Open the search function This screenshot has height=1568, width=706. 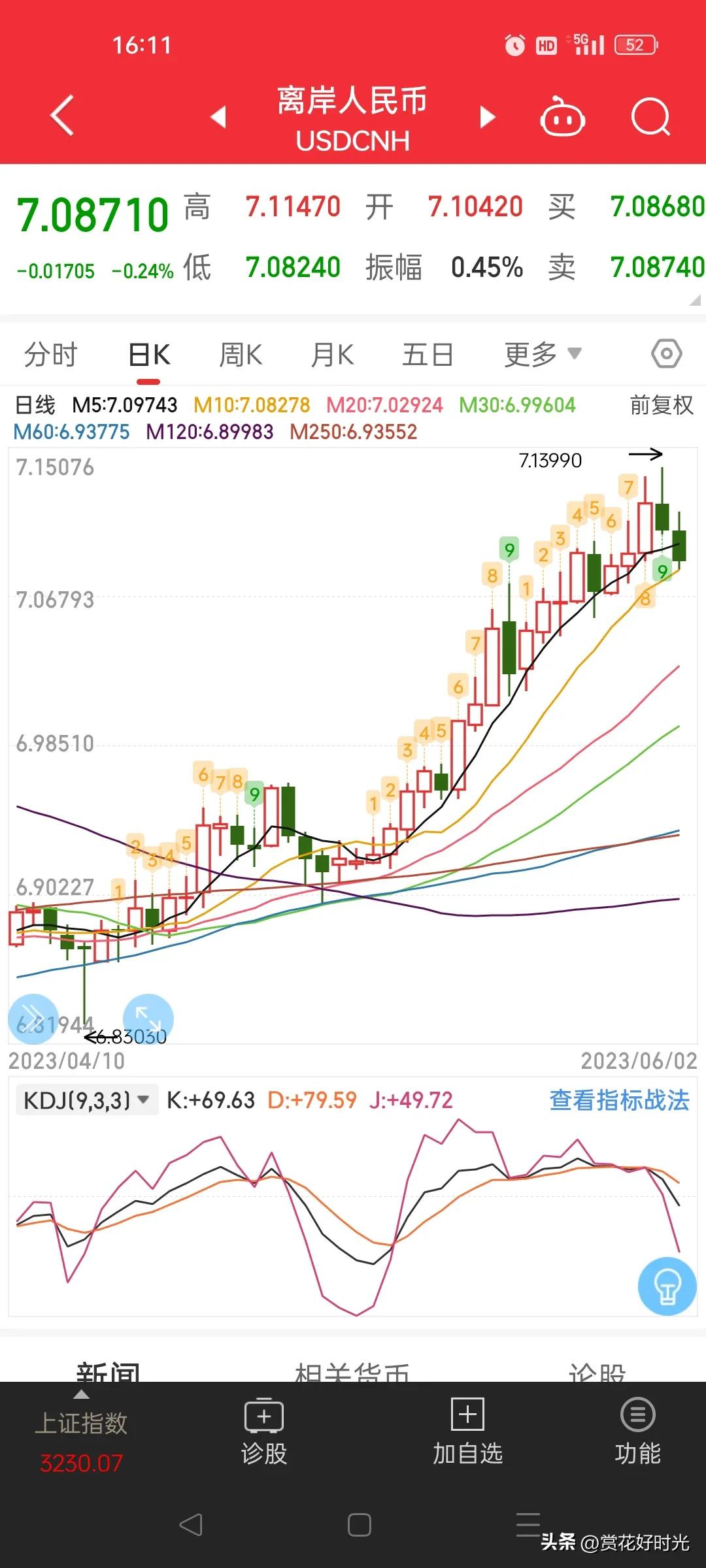[651, 118]
